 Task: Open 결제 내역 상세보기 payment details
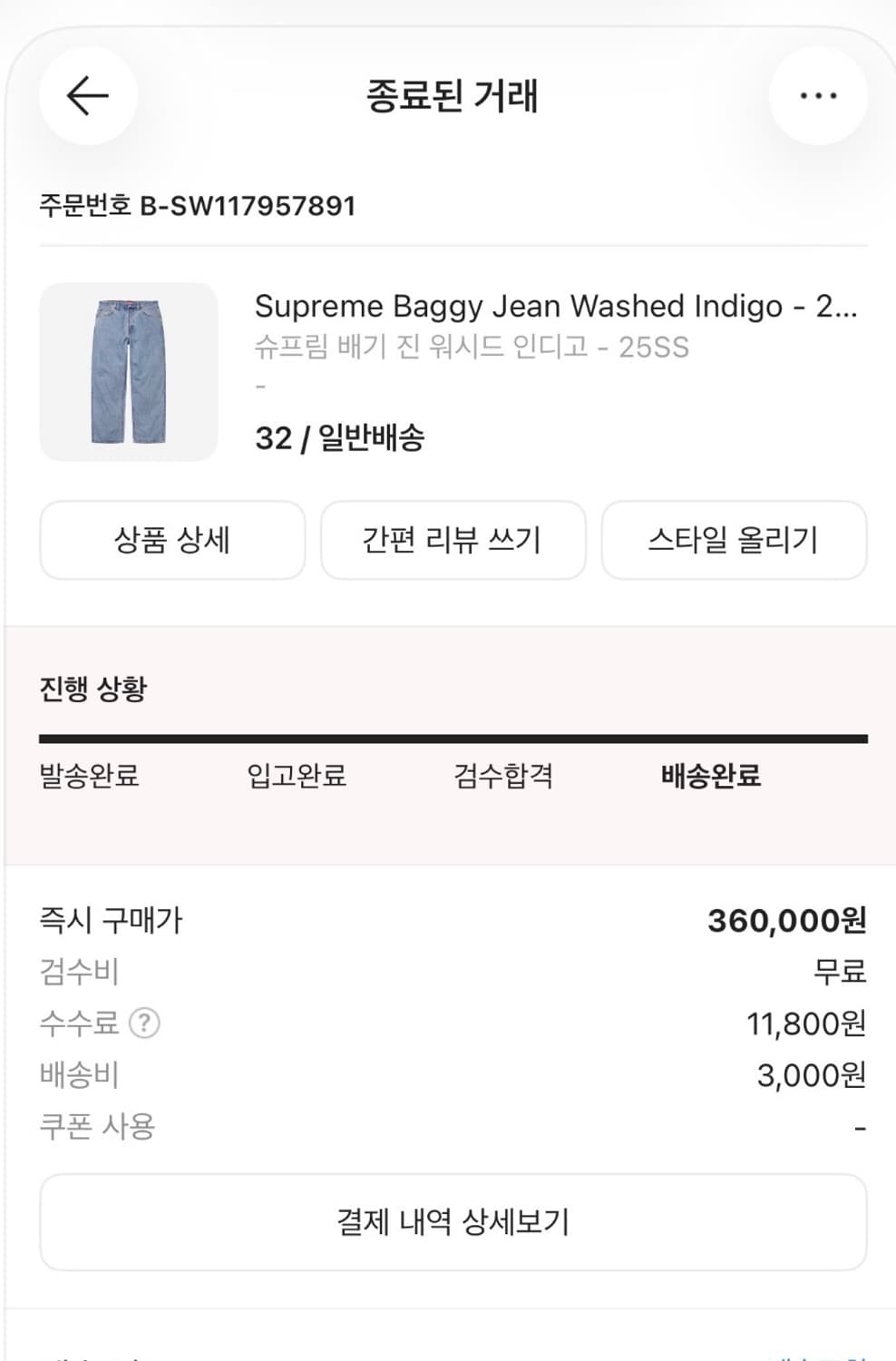click(452, 1221)
